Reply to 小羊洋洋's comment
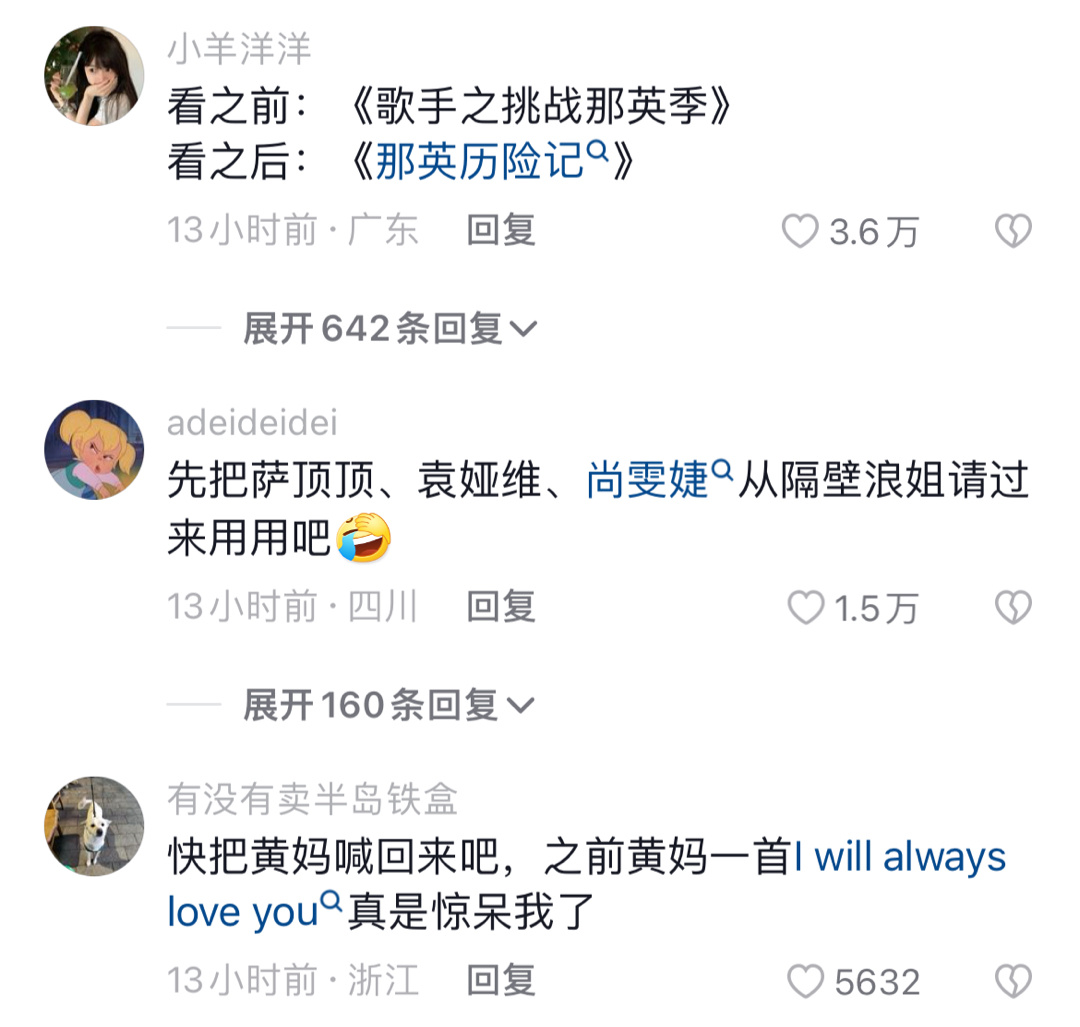Screen dimensions: 1080x1027 tap(501, 231)
